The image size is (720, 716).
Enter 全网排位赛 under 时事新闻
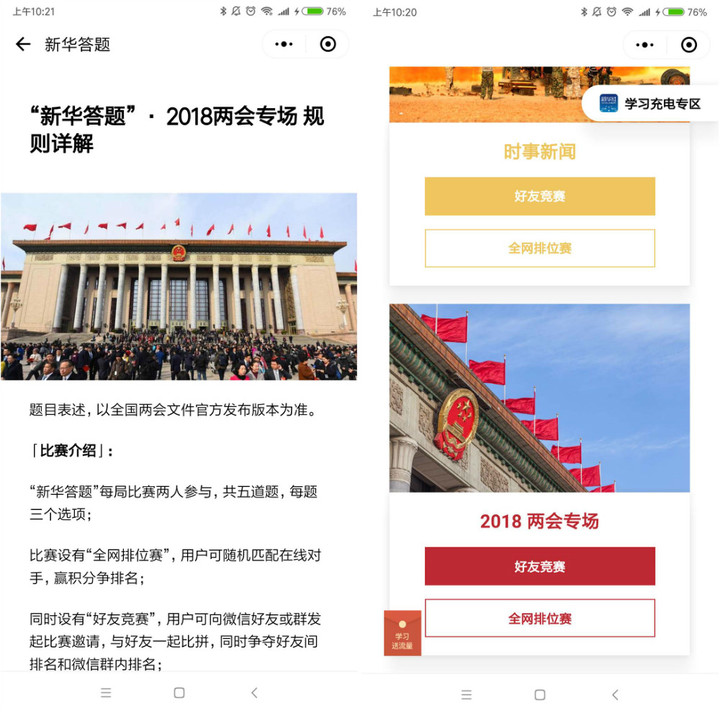540,248
